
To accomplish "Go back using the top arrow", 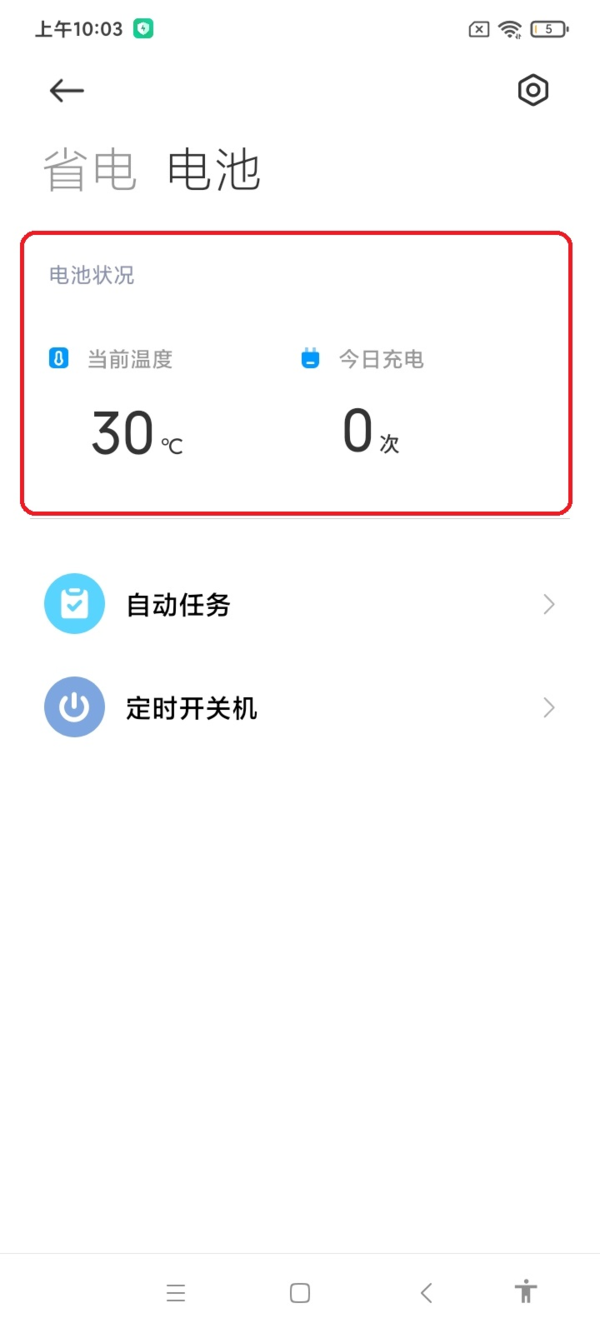I will 67,91.
